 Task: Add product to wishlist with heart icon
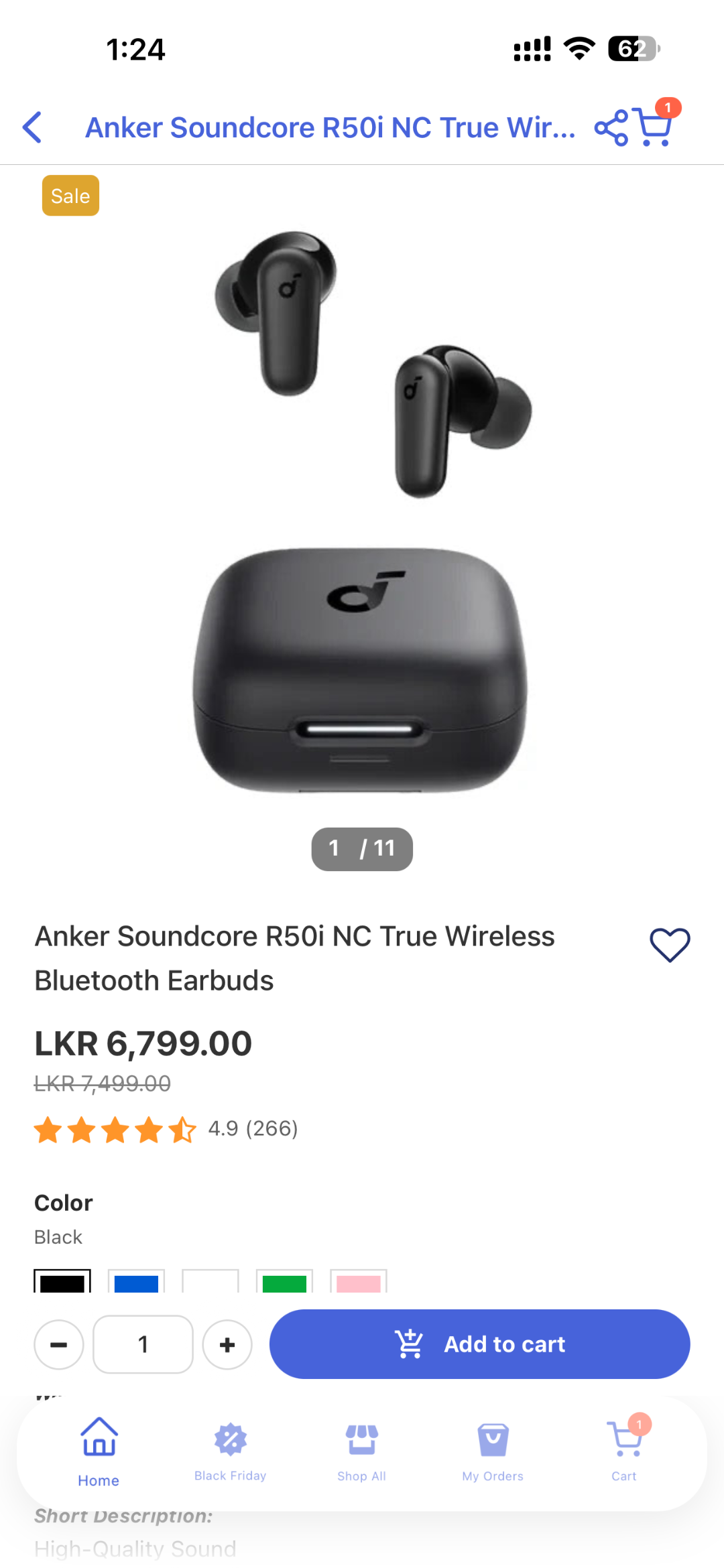pos(670,945)
